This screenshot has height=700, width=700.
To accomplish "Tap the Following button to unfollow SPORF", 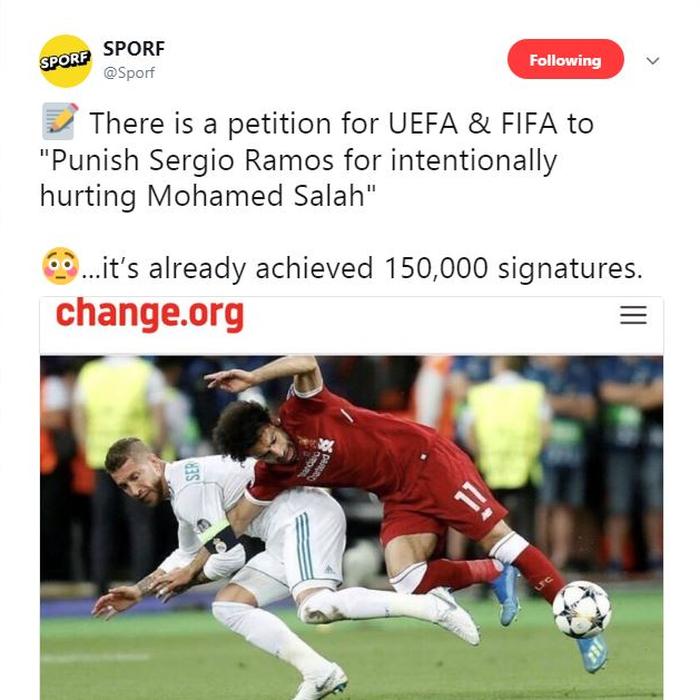I will 565,60.
